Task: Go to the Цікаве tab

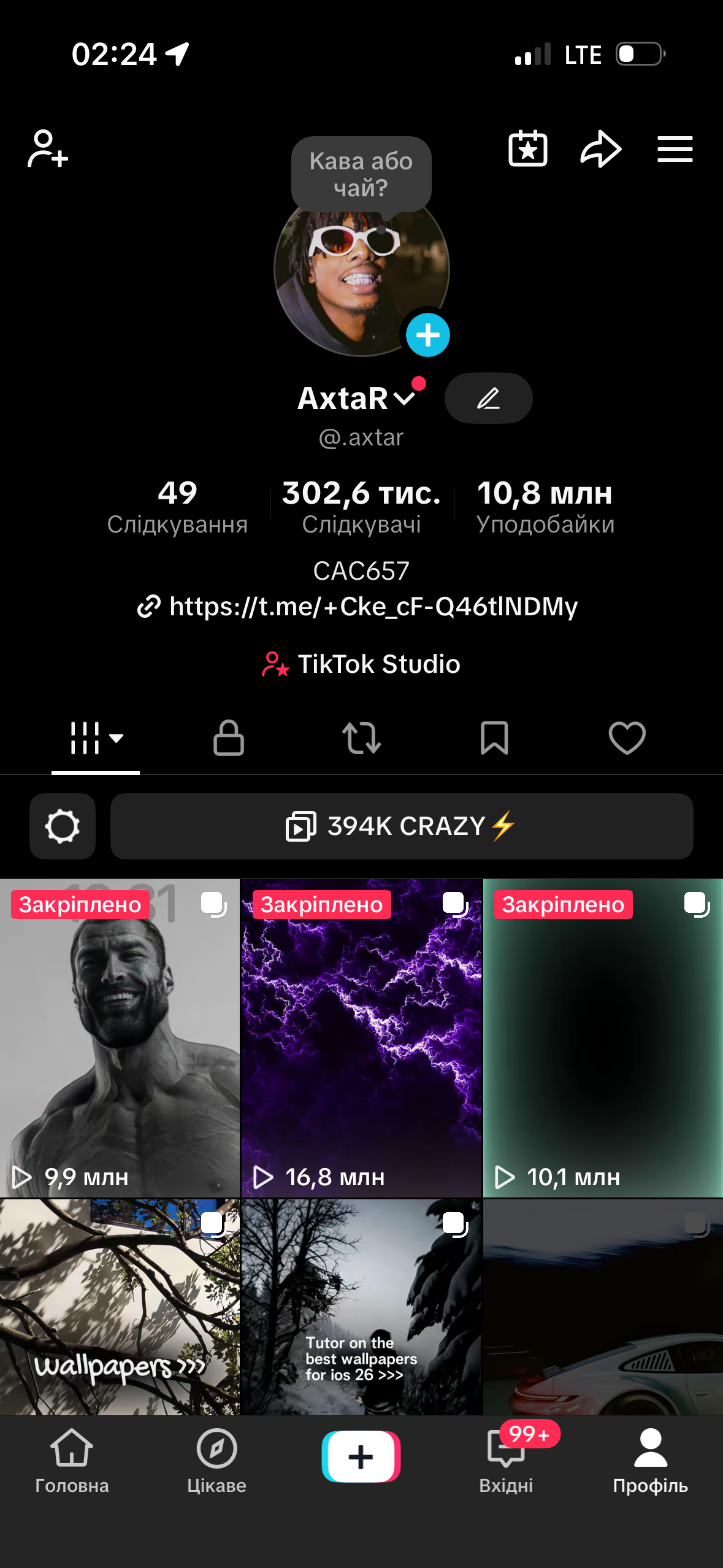Action: click(216, 1461)
